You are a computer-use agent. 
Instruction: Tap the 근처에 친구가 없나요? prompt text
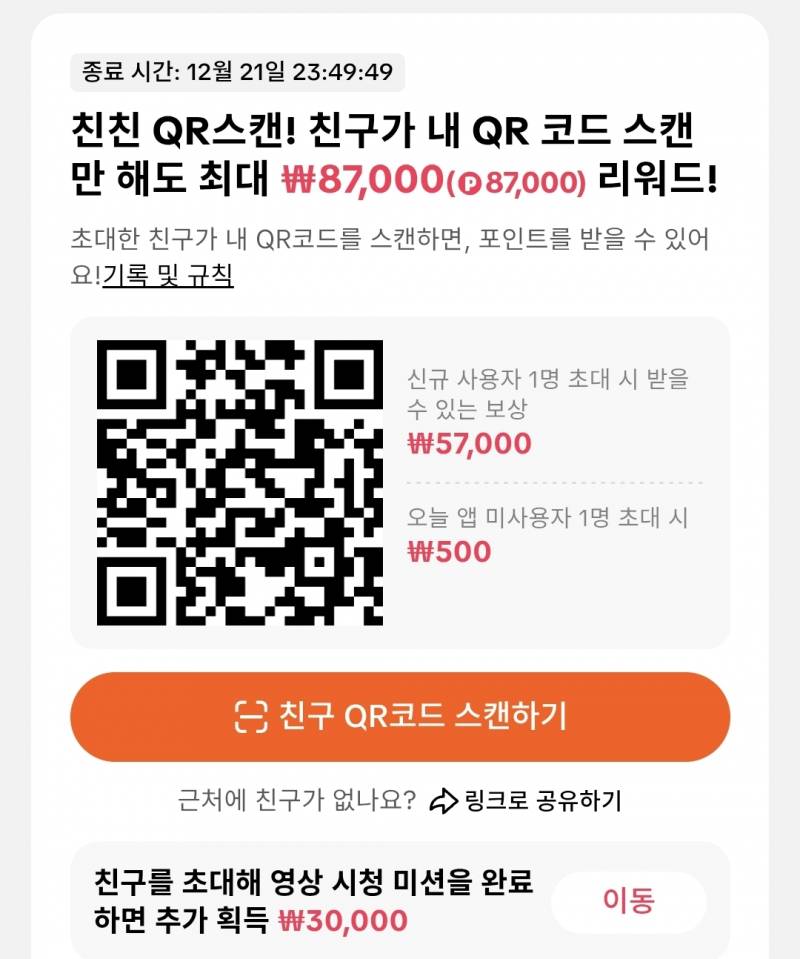click(297, 799)
